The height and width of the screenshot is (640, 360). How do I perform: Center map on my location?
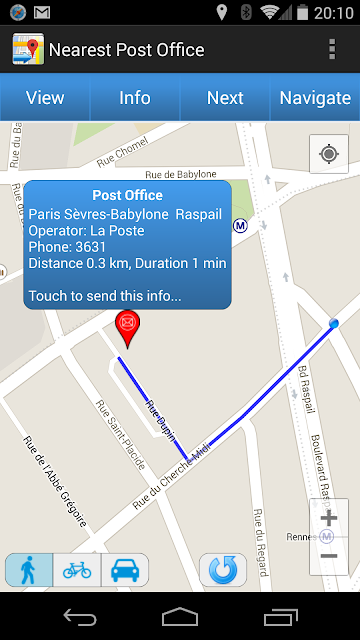pyautogui.click(x=329, y=154)
